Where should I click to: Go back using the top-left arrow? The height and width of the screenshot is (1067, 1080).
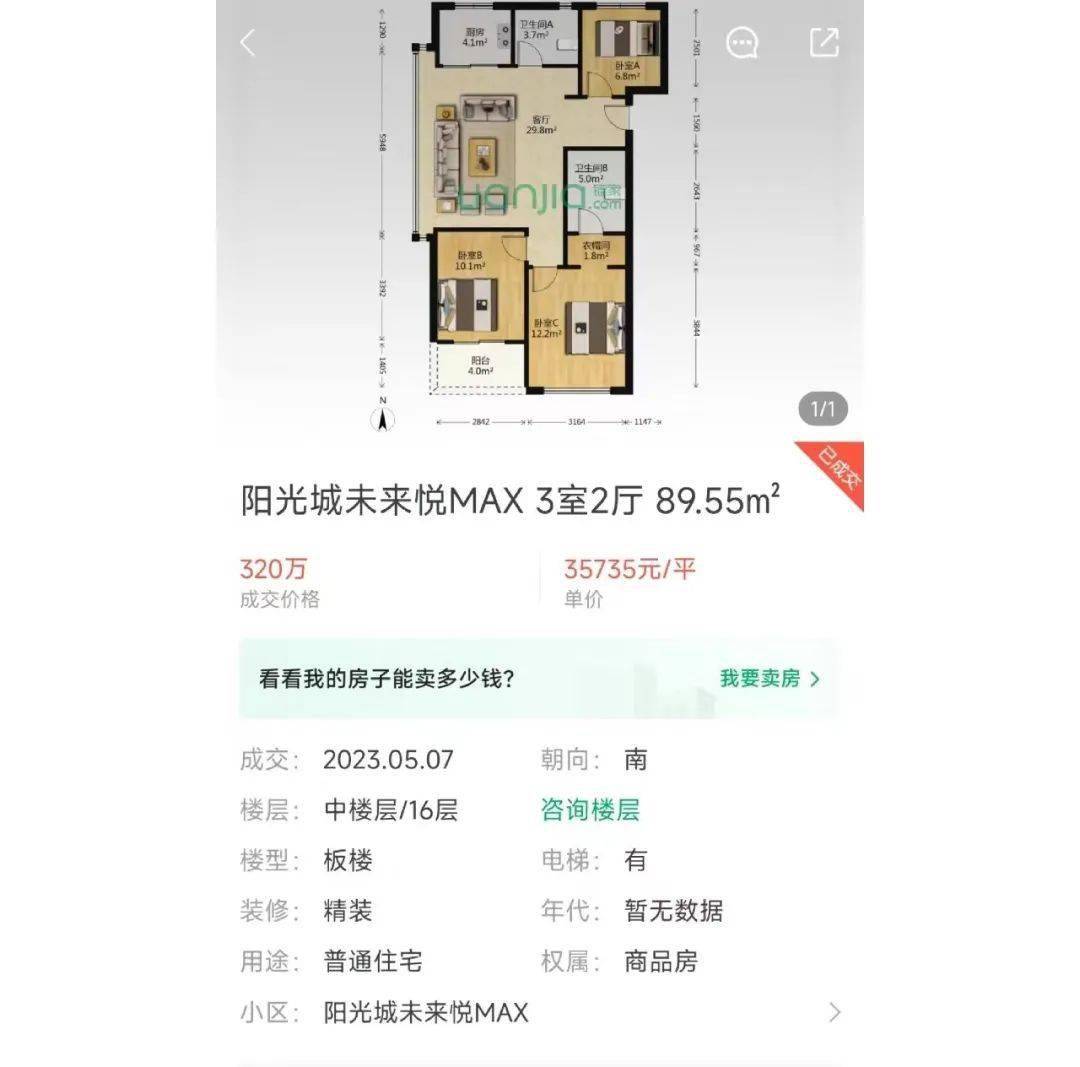click(248, 43)
